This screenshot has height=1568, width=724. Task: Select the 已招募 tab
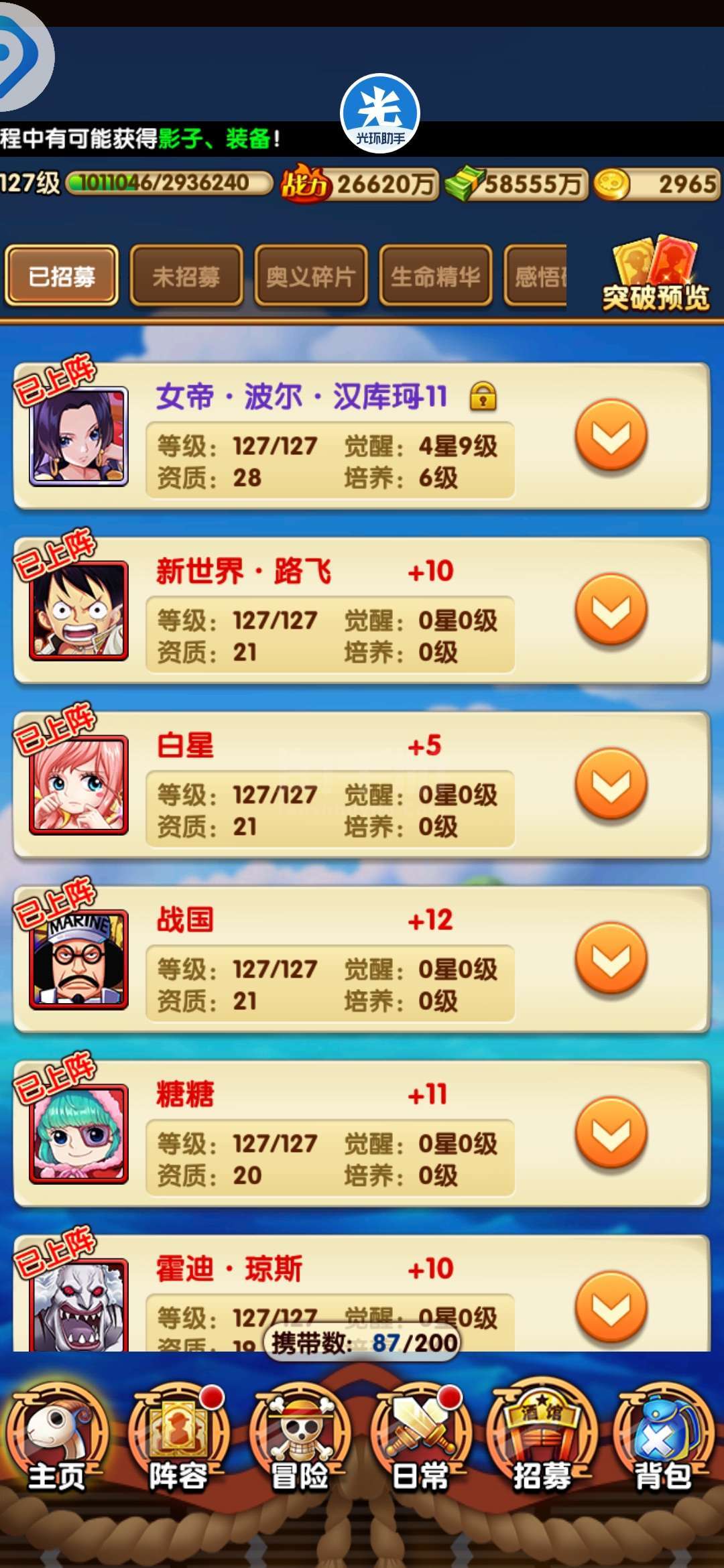[62, 275]
